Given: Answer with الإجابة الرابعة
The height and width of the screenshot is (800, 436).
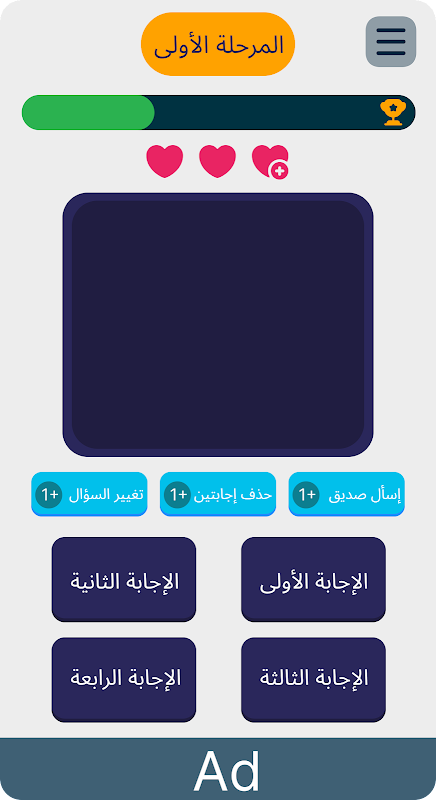Looking at the screenshot, I should (124, 680).
